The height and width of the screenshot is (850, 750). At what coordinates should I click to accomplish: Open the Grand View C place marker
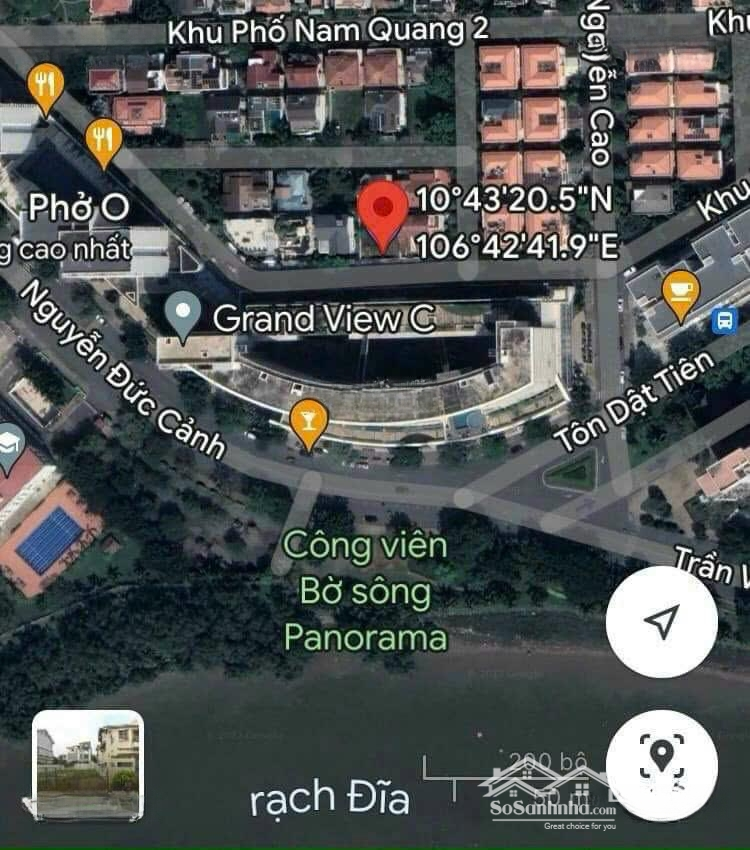click(x=182, y=316)
